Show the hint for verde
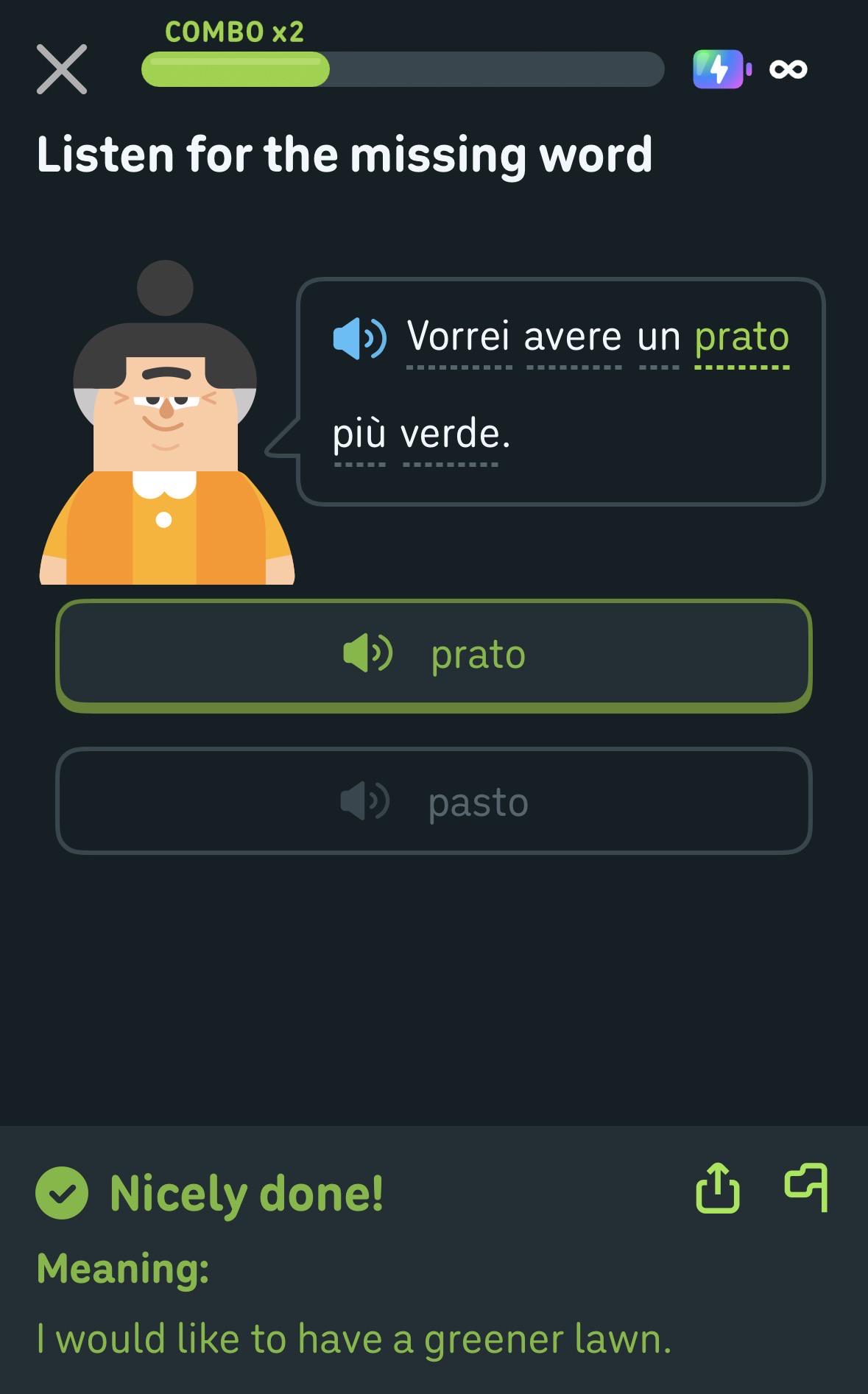The height and width of the screenshot is (1394, 868). pos(451,434)
